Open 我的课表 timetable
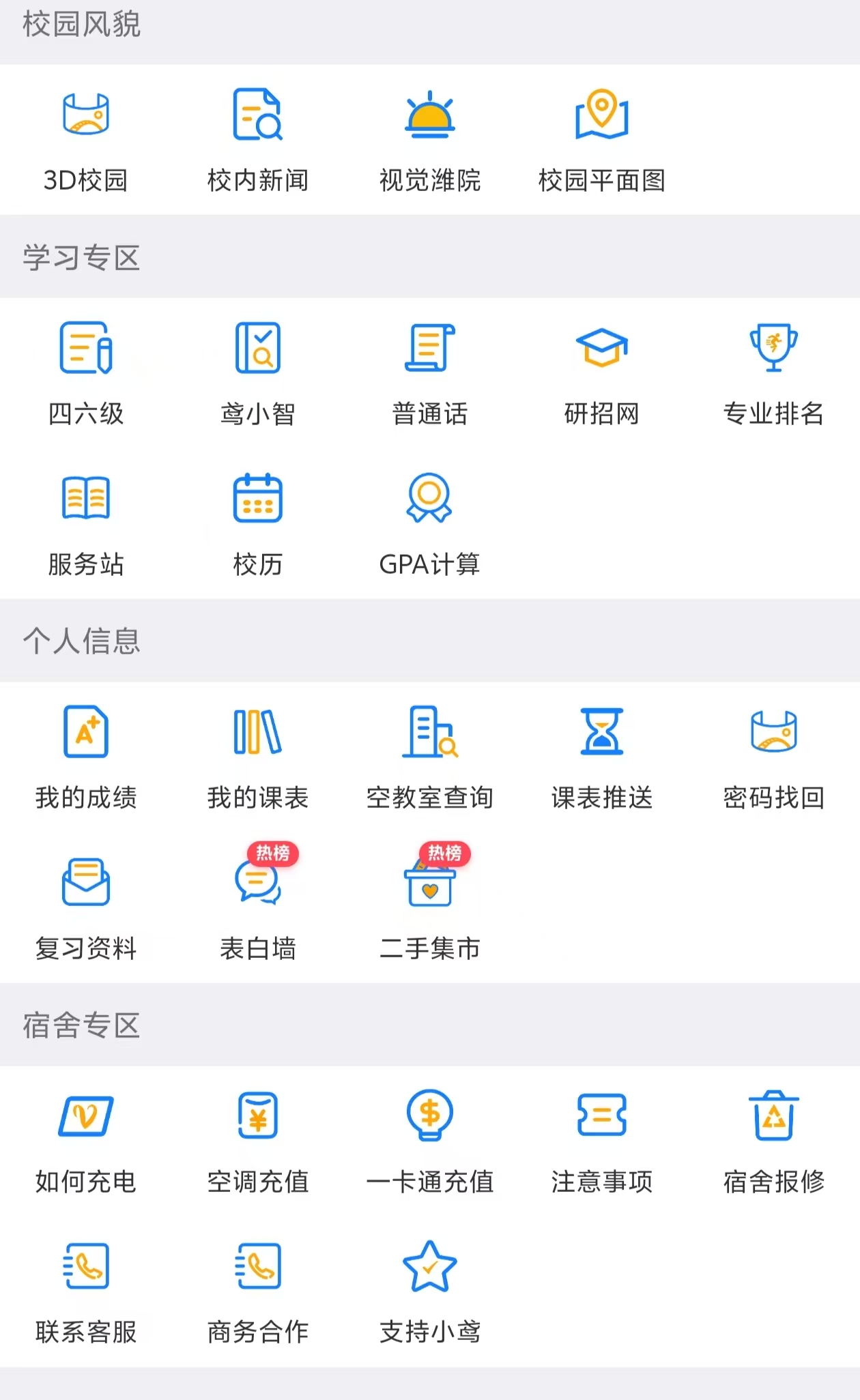860x1400 pixels. pos(257,732)
